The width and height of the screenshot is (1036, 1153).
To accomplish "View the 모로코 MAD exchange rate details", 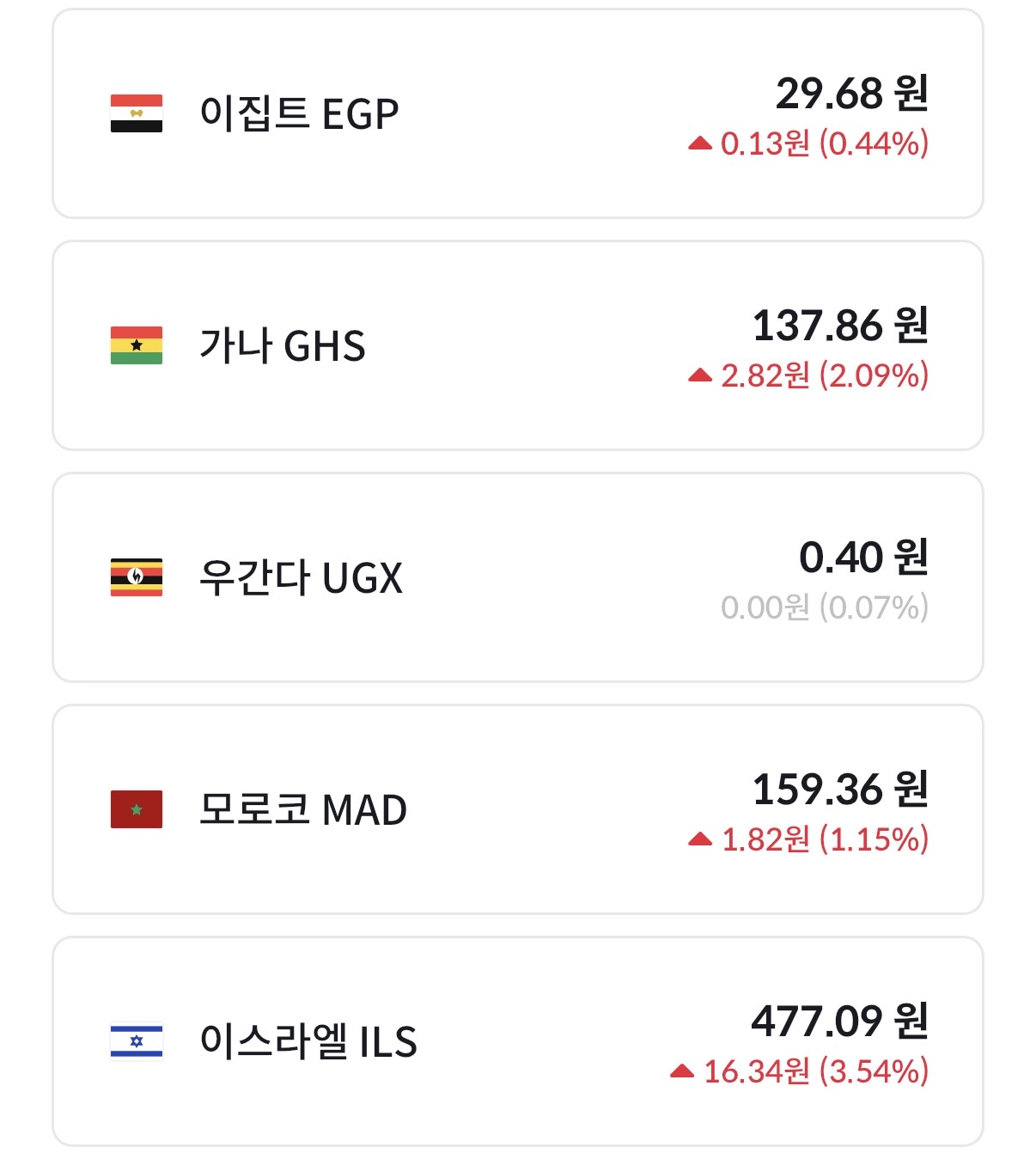I will point(517,809).
